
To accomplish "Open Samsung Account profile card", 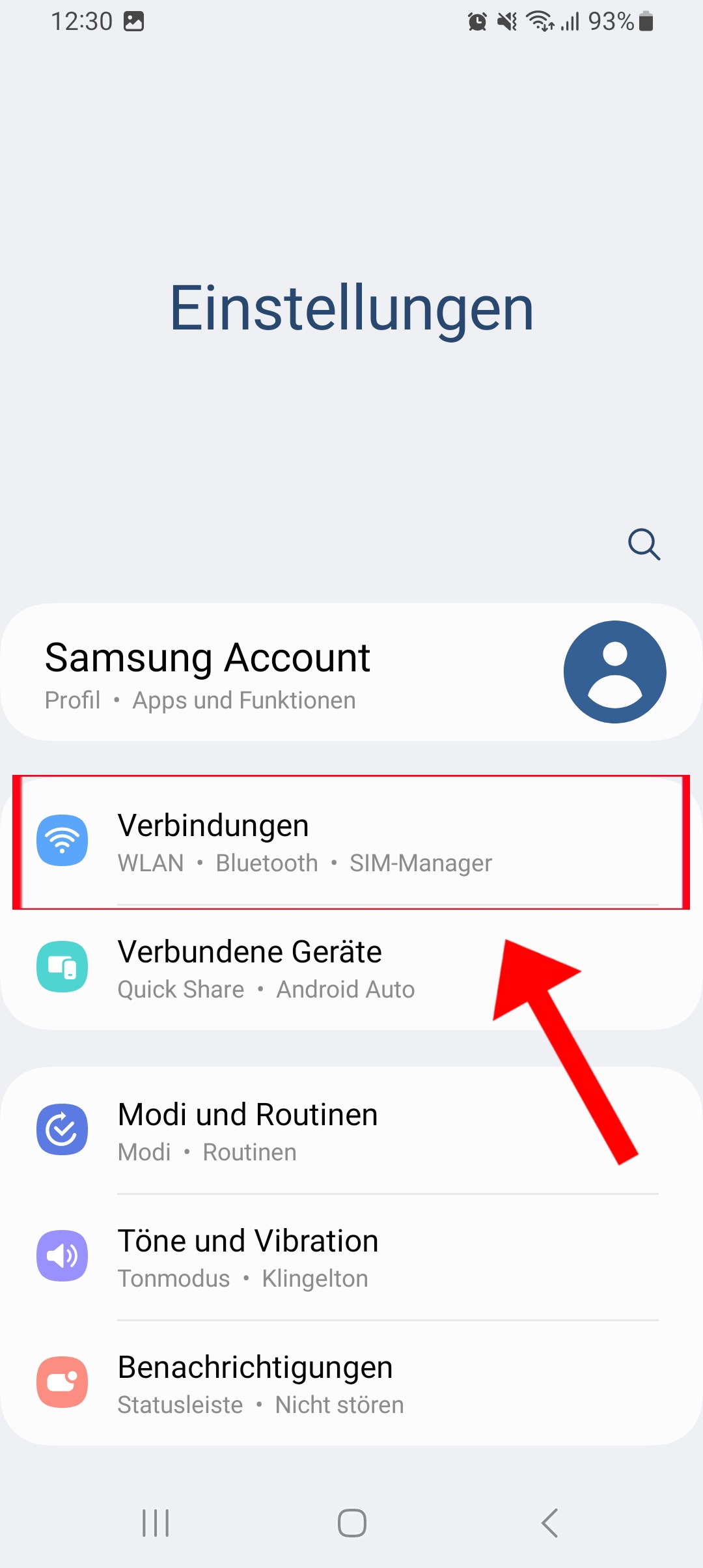I will coord(351,672).
